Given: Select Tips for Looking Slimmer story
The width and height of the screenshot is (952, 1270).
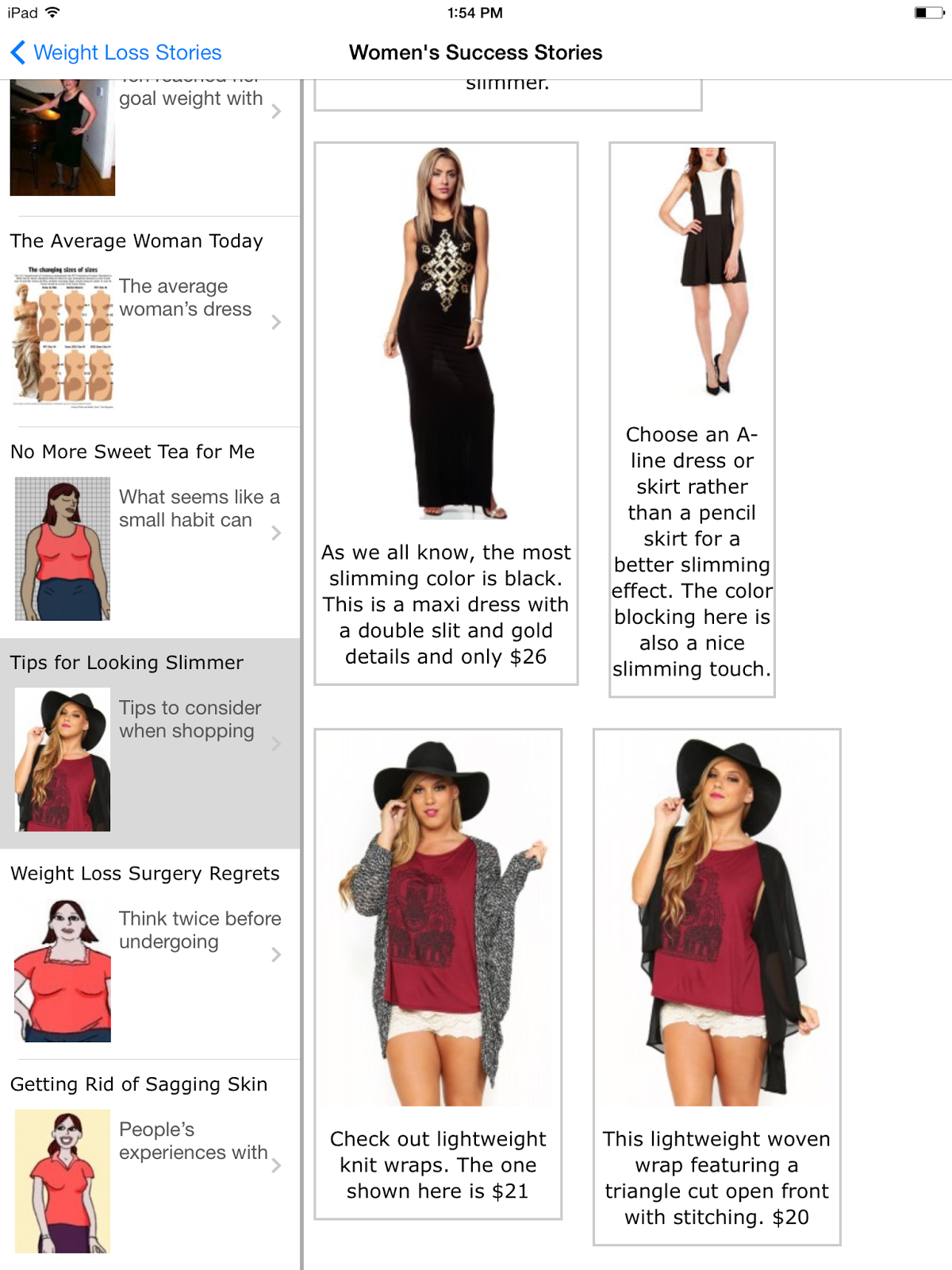Looking at the screenshot, I should [x=149, y=743].
